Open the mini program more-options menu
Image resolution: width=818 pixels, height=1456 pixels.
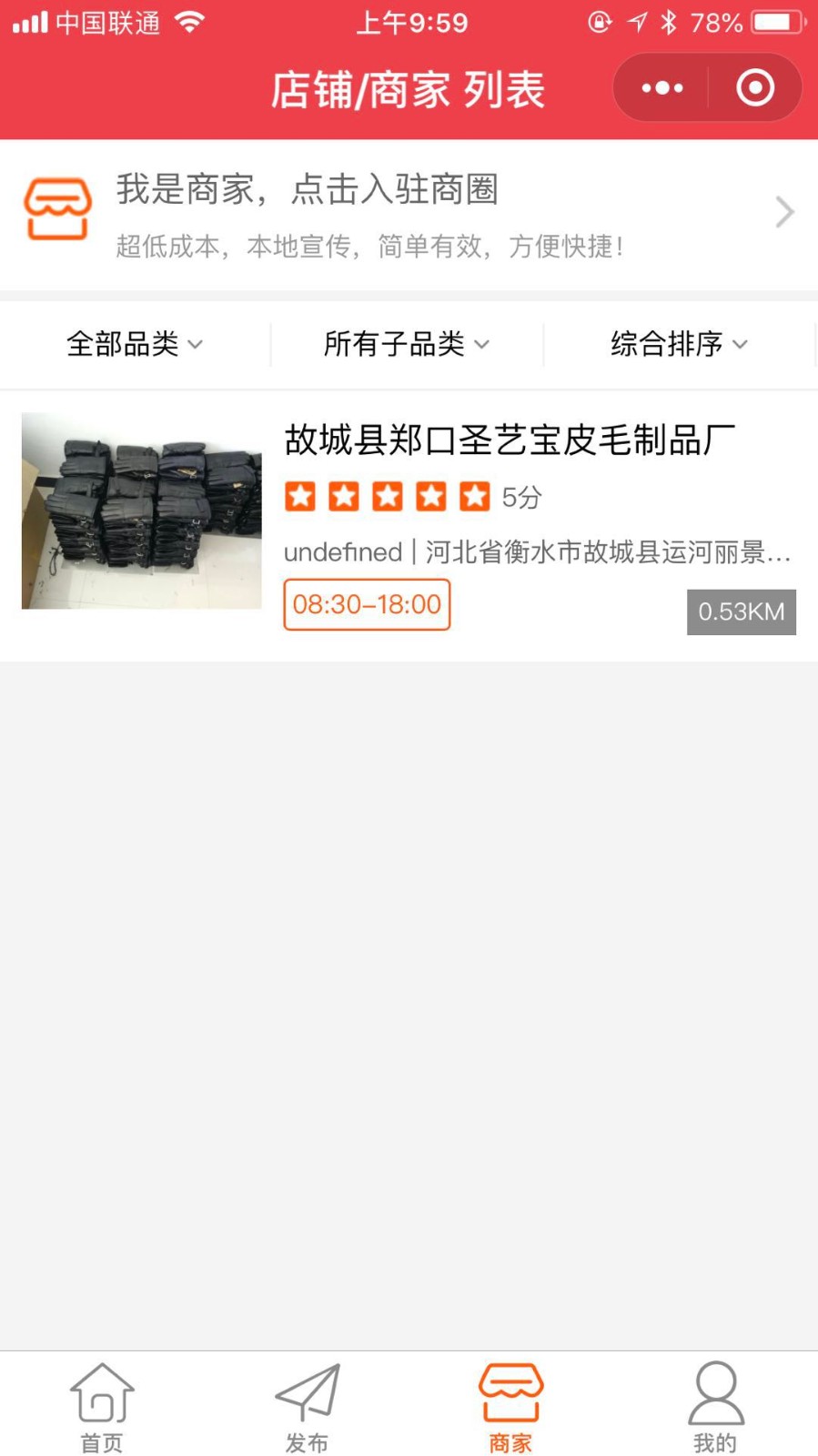661,88
